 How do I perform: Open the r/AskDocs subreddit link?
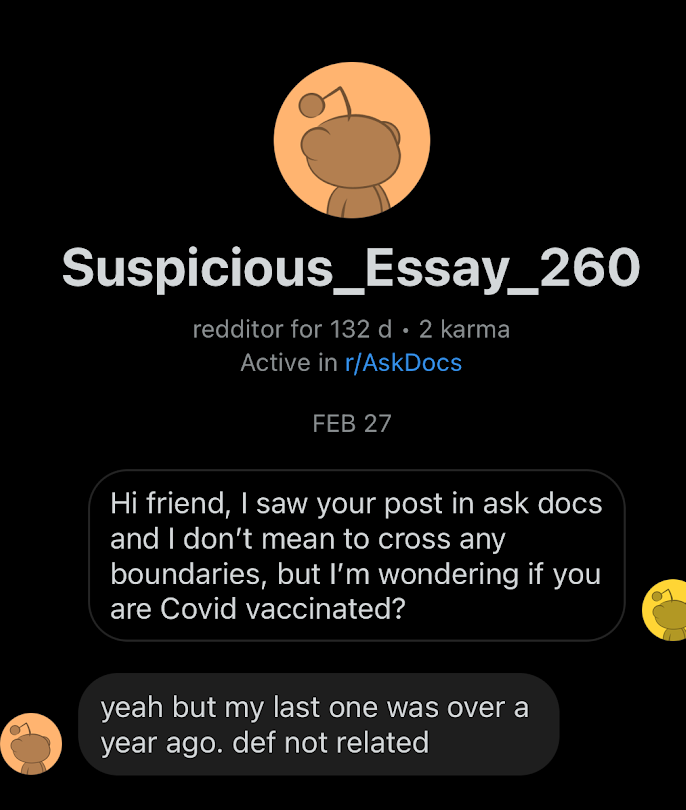pyautogui.click(x=402, y=363)
